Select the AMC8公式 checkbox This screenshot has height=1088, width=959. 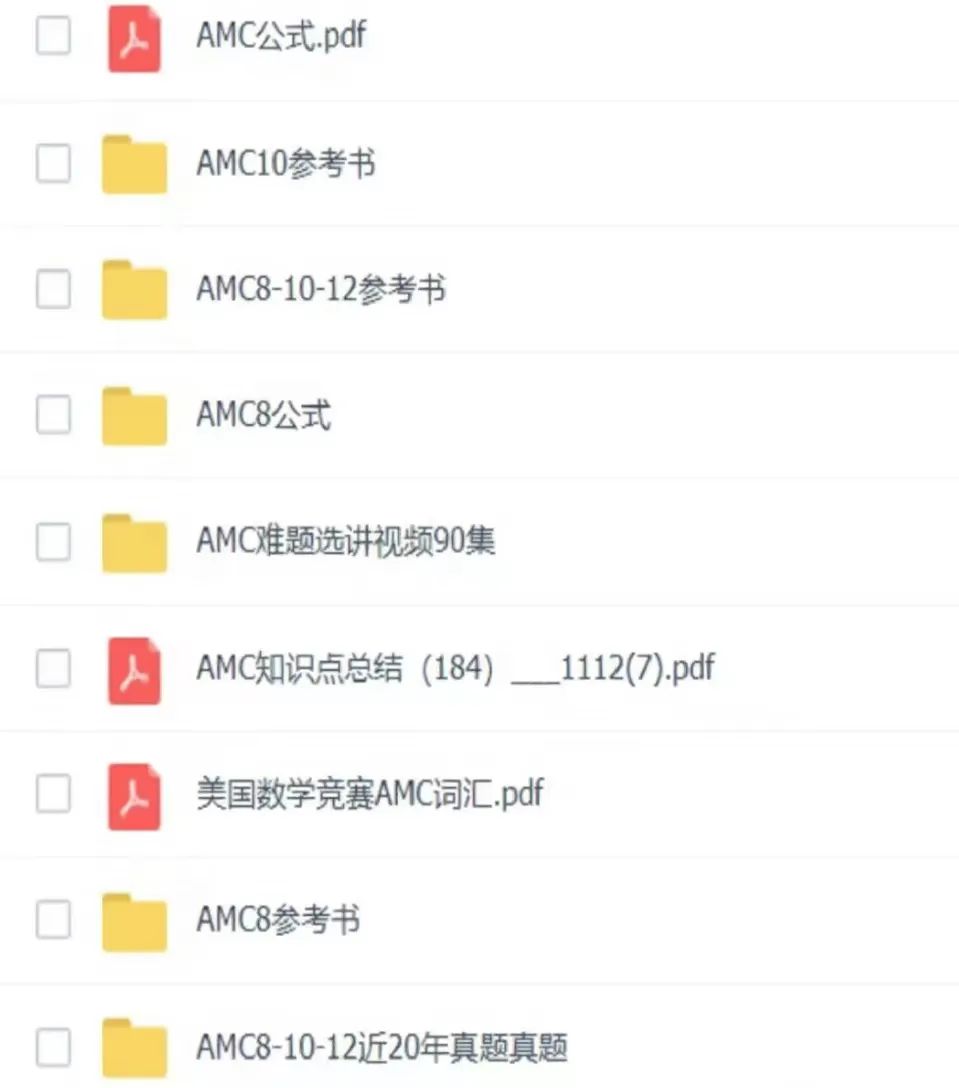coord(53,415)
